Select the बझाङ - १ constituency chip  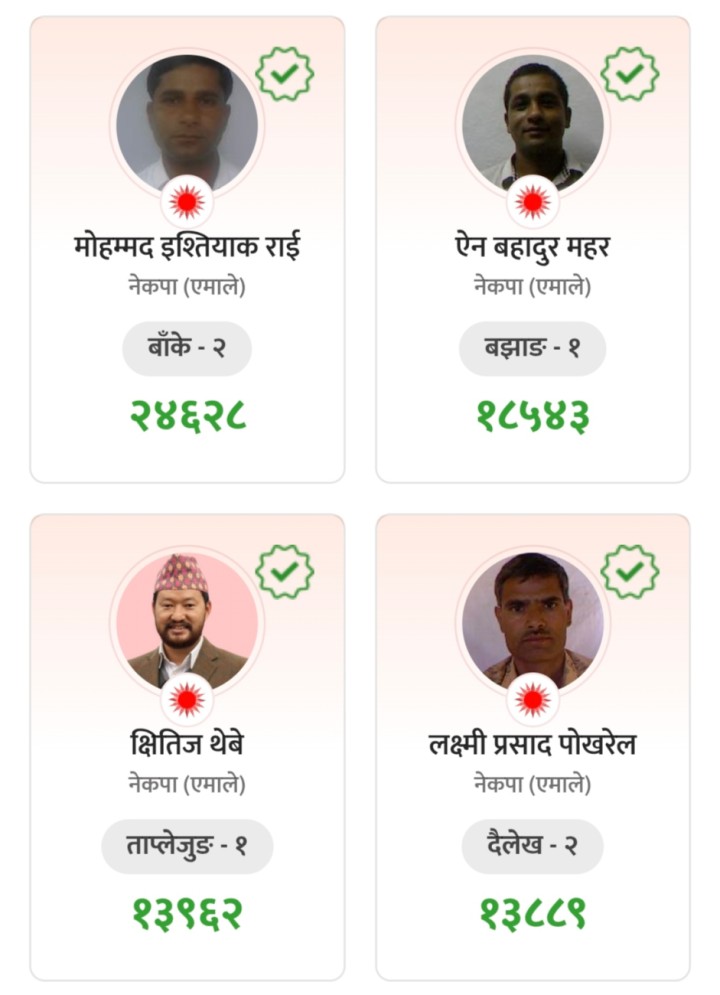pyautogui.click(x=532, y=349)
